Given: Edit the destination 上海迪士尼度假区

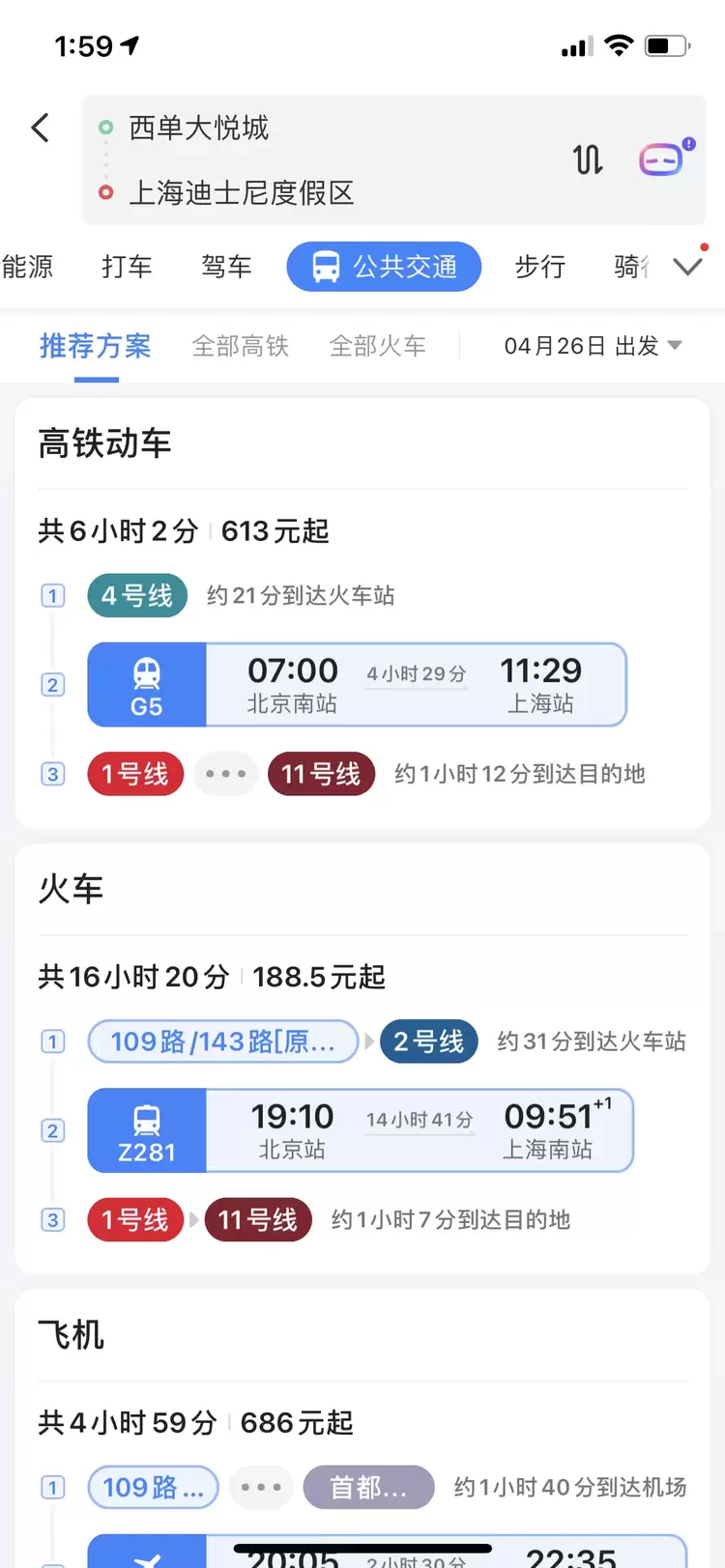Looking at the screenshot, I should pos(242,193).
